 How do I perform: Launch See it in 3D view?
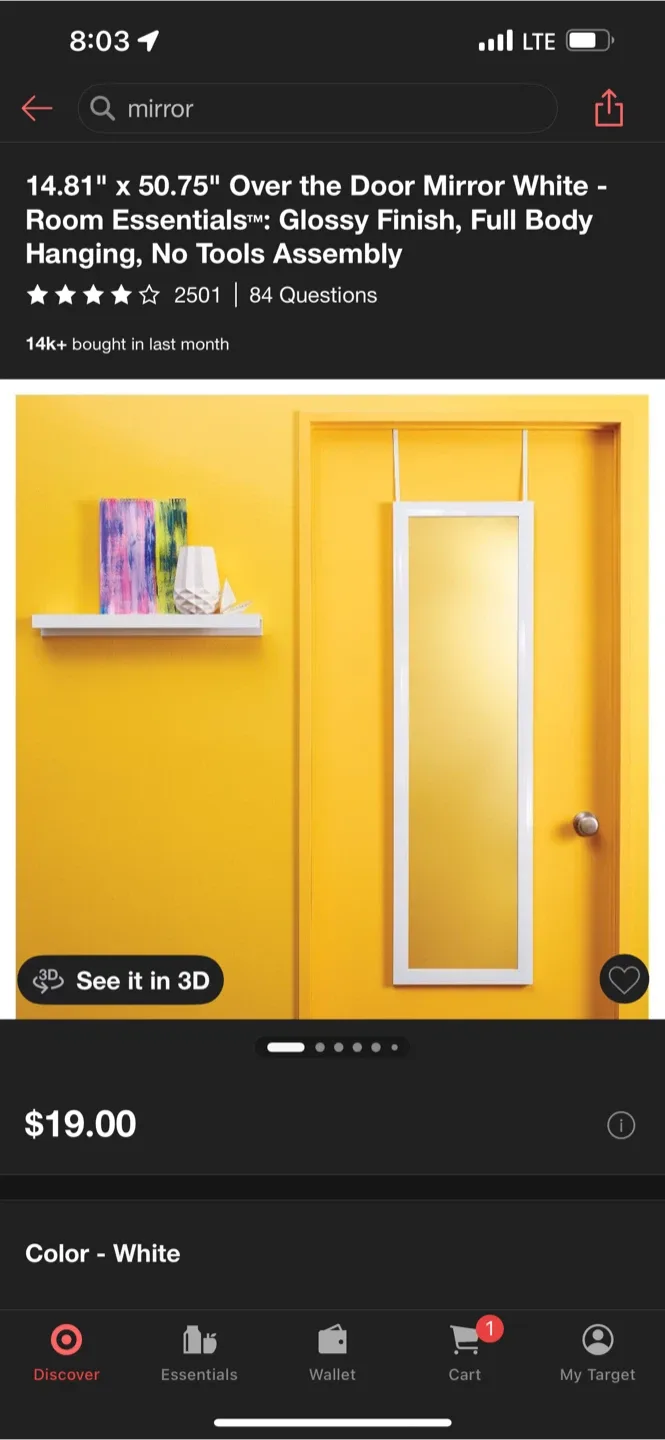[x=121, y=980]
